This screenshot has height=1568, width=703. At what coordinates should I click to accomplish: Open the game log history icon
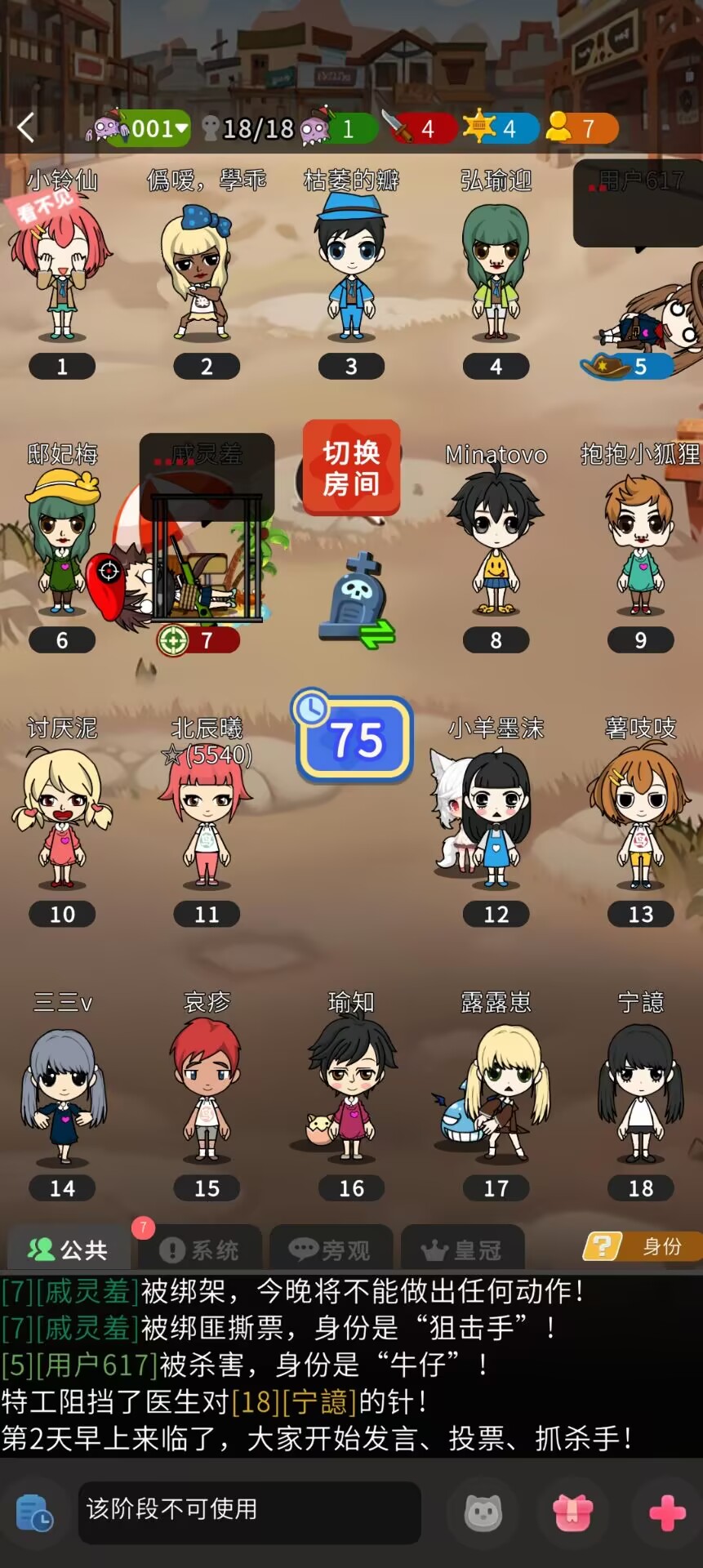[34, 1512]
